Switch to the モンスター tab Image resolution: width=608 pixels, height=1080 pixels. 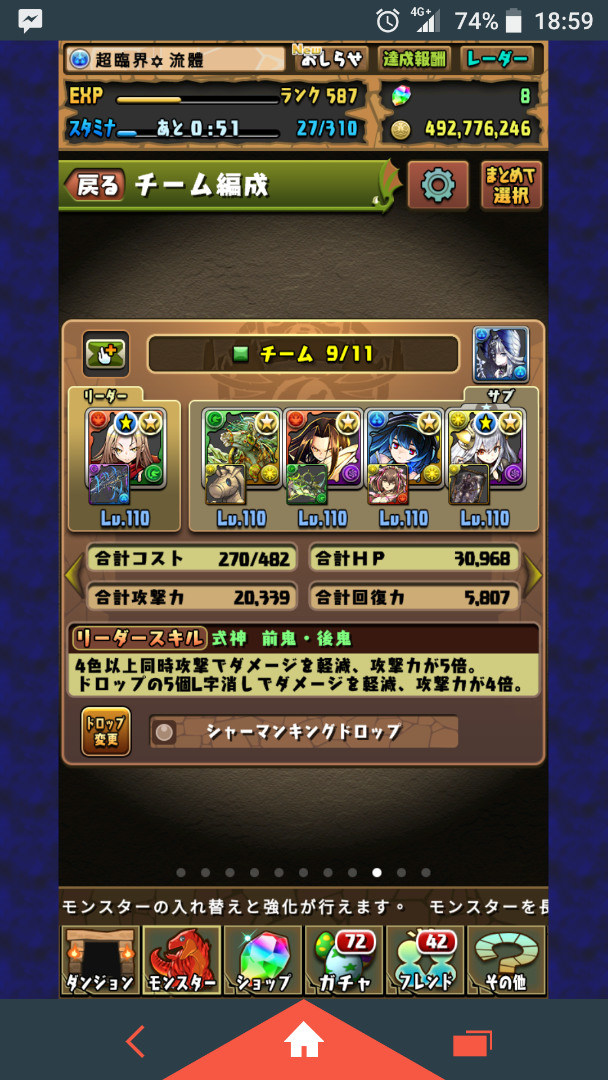182,960
